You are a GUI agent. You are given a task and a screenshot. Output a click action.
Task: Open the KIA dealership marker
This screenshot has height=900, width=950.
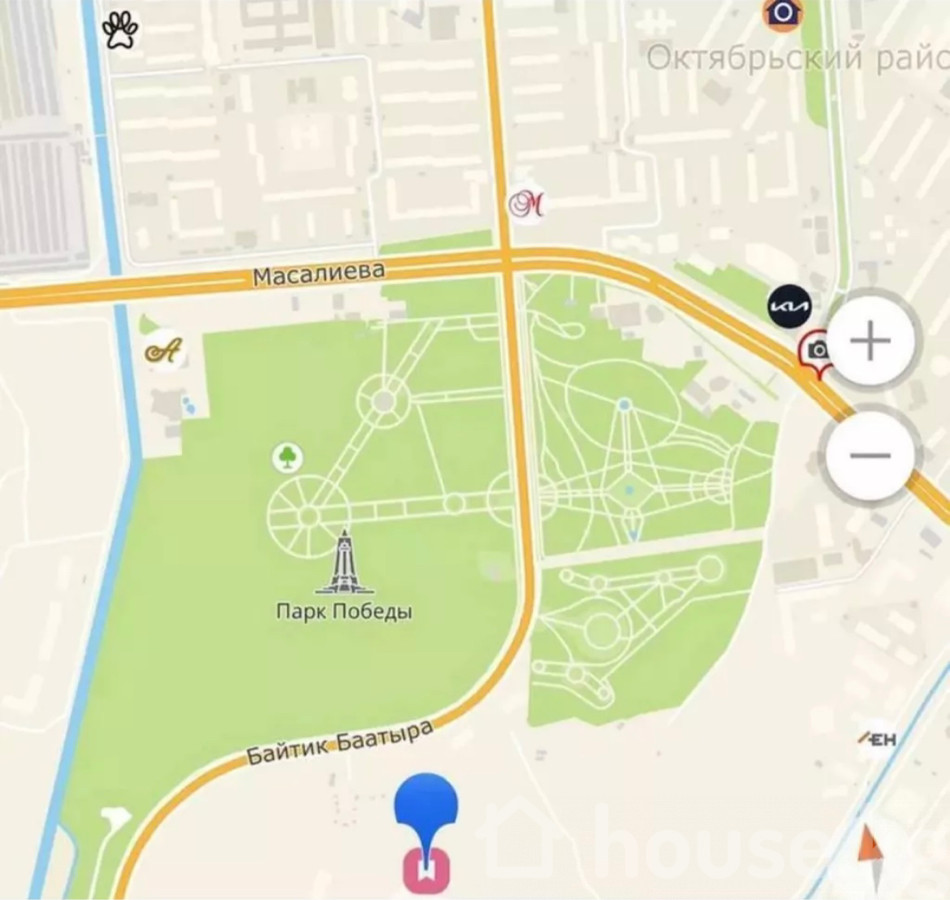tap(789, 306)
